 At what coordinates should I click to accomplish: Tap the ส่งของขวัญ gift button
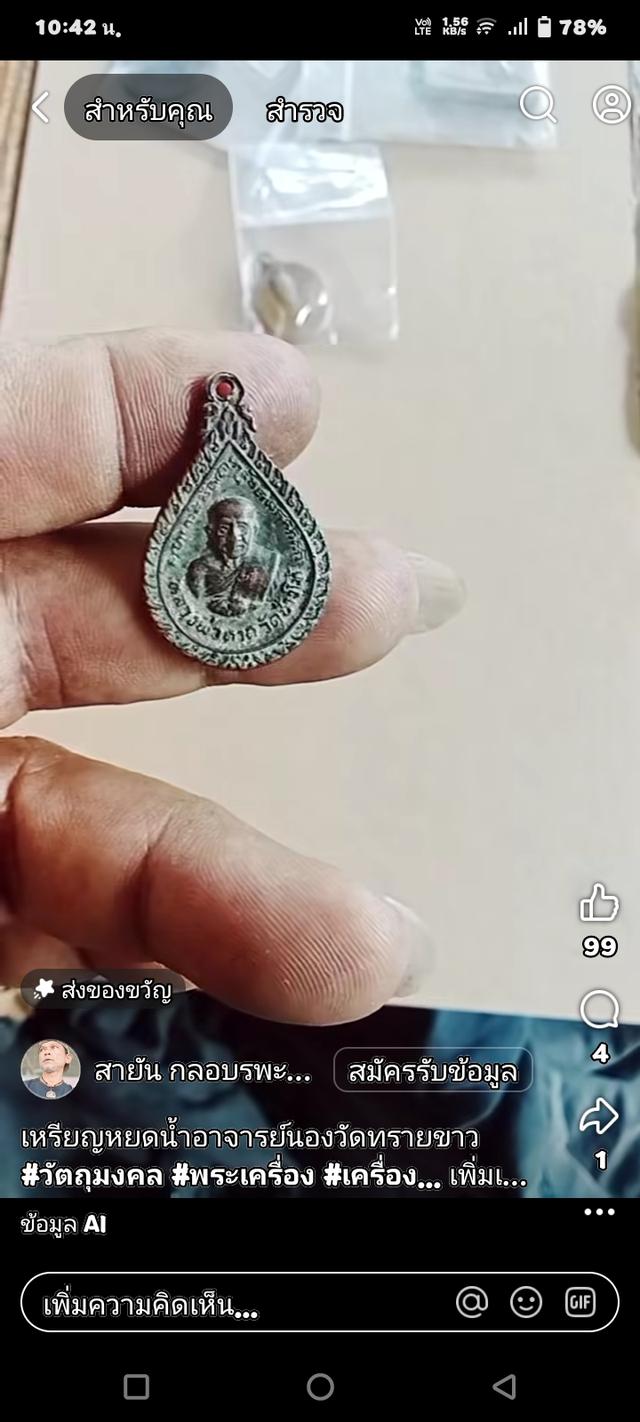102,990
